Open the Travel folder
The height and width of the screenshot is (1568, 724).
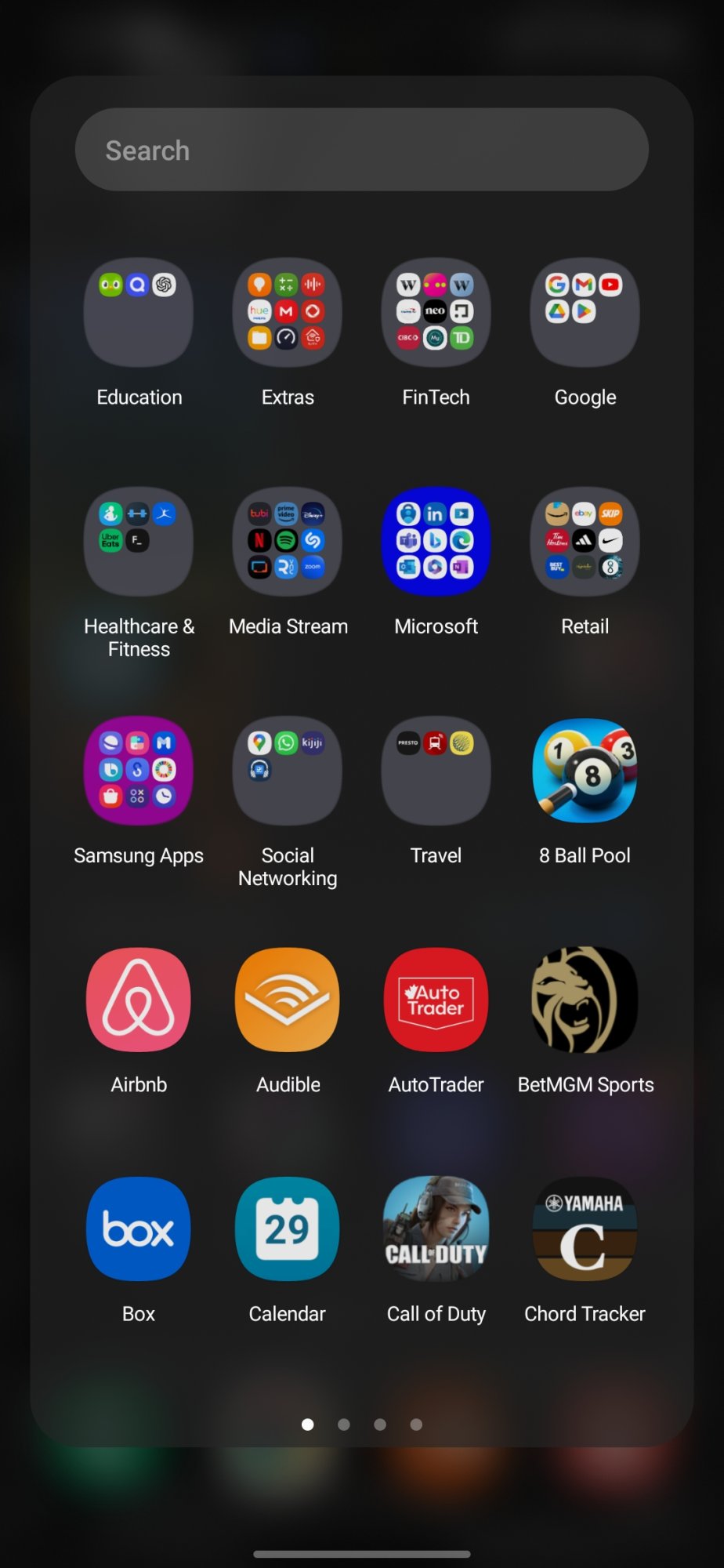coord(436,771)
